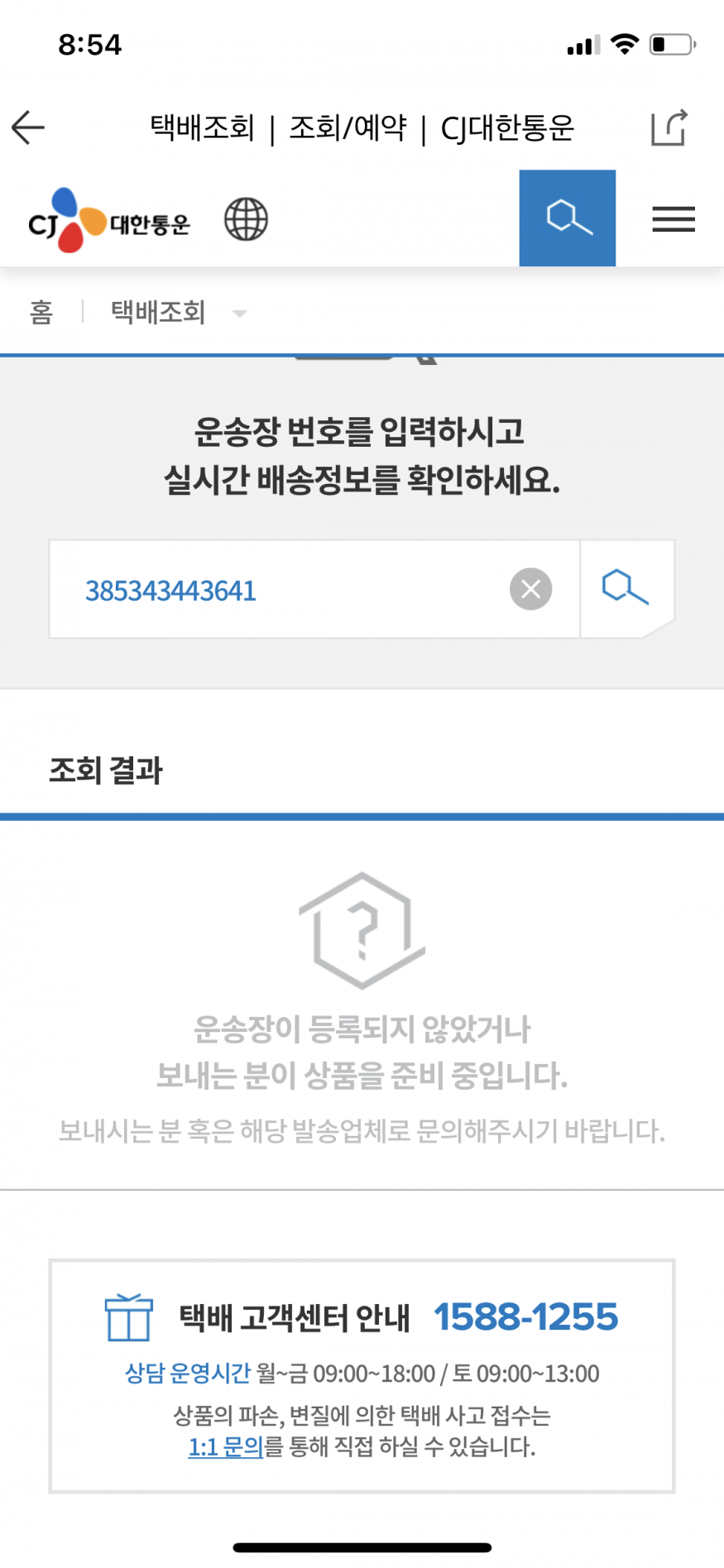Image resolution: width=724 pixels, height=1568 pixels.
Task: Open the 1:1 문의 link
Action: point(225,1446)
